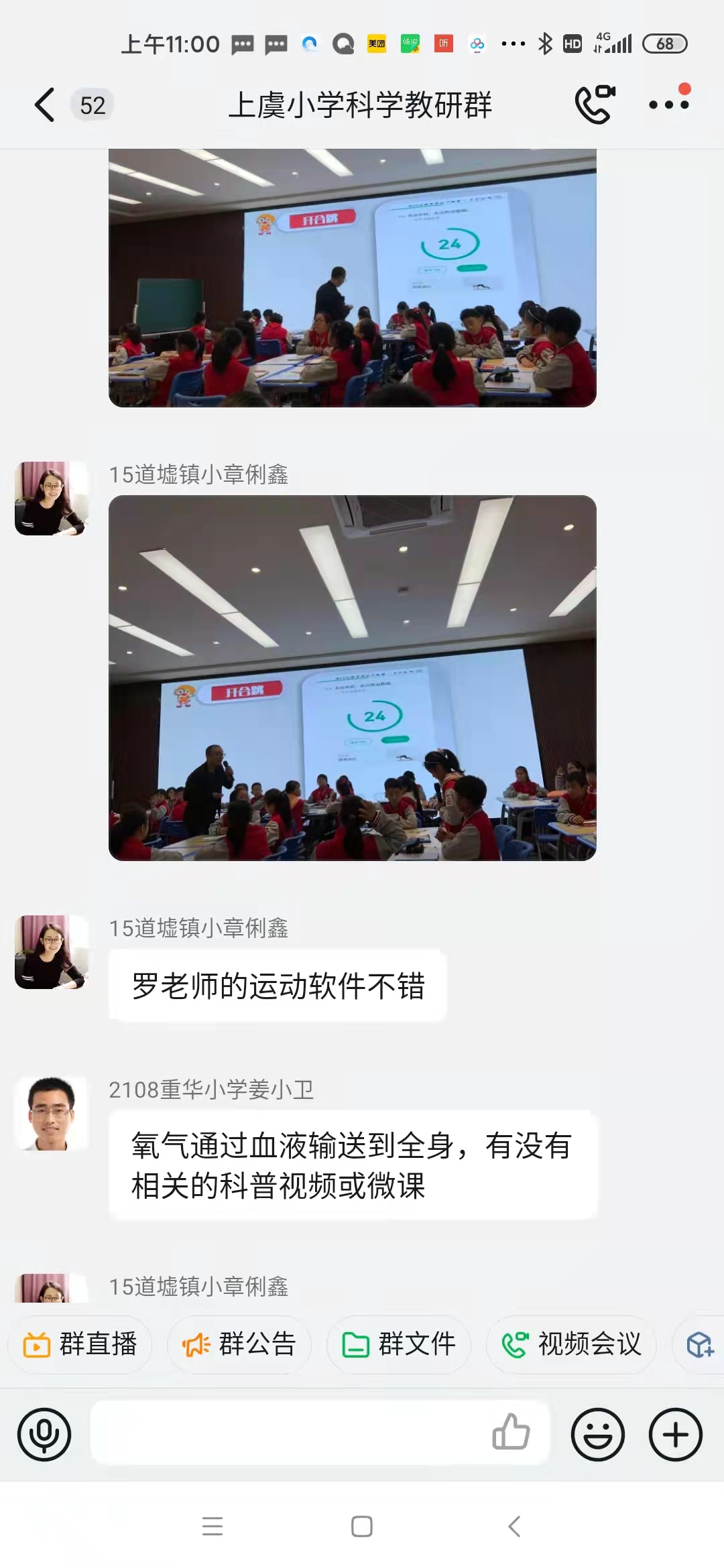The image size is (724, 1568).
Task: Open 群直播 group live stream
Action: [80, 1344]
